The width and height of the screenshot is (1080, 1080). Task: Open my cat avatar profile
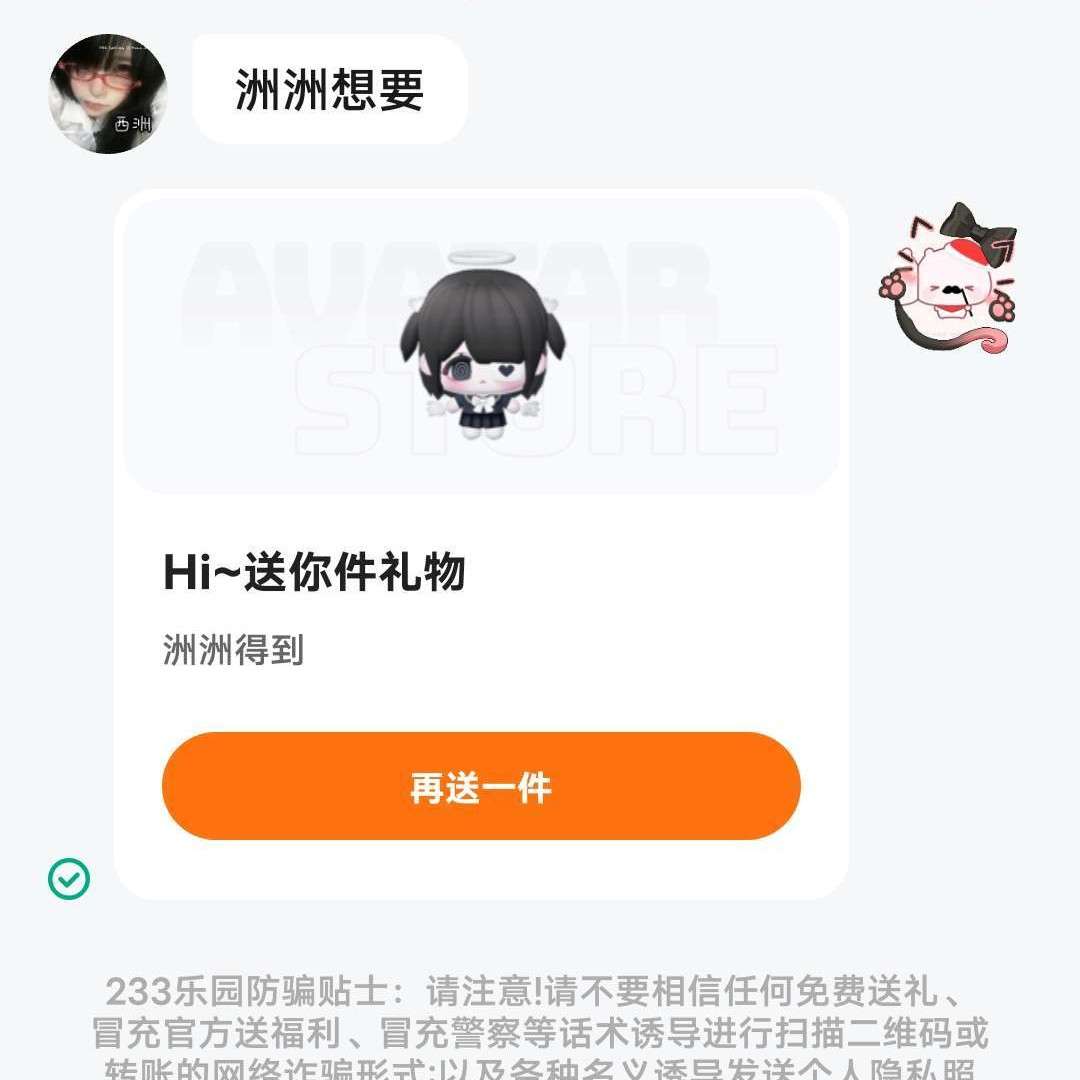pyautogui.click(x=947, y=280)
